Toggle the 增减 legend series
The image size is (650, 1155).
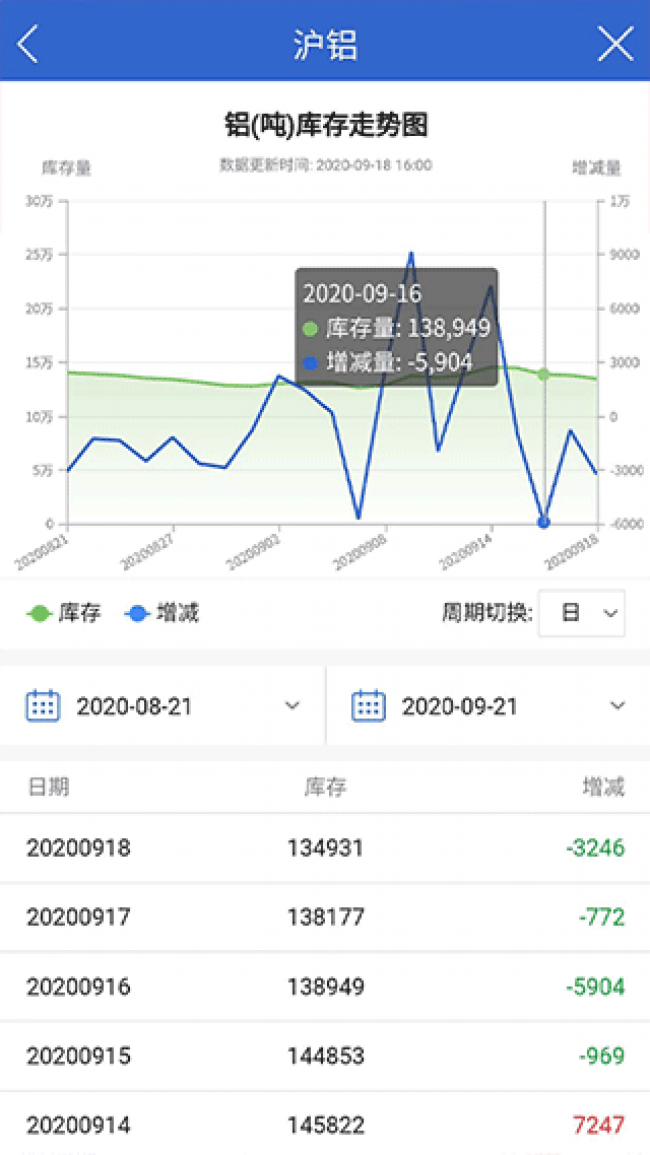[163, 613]
